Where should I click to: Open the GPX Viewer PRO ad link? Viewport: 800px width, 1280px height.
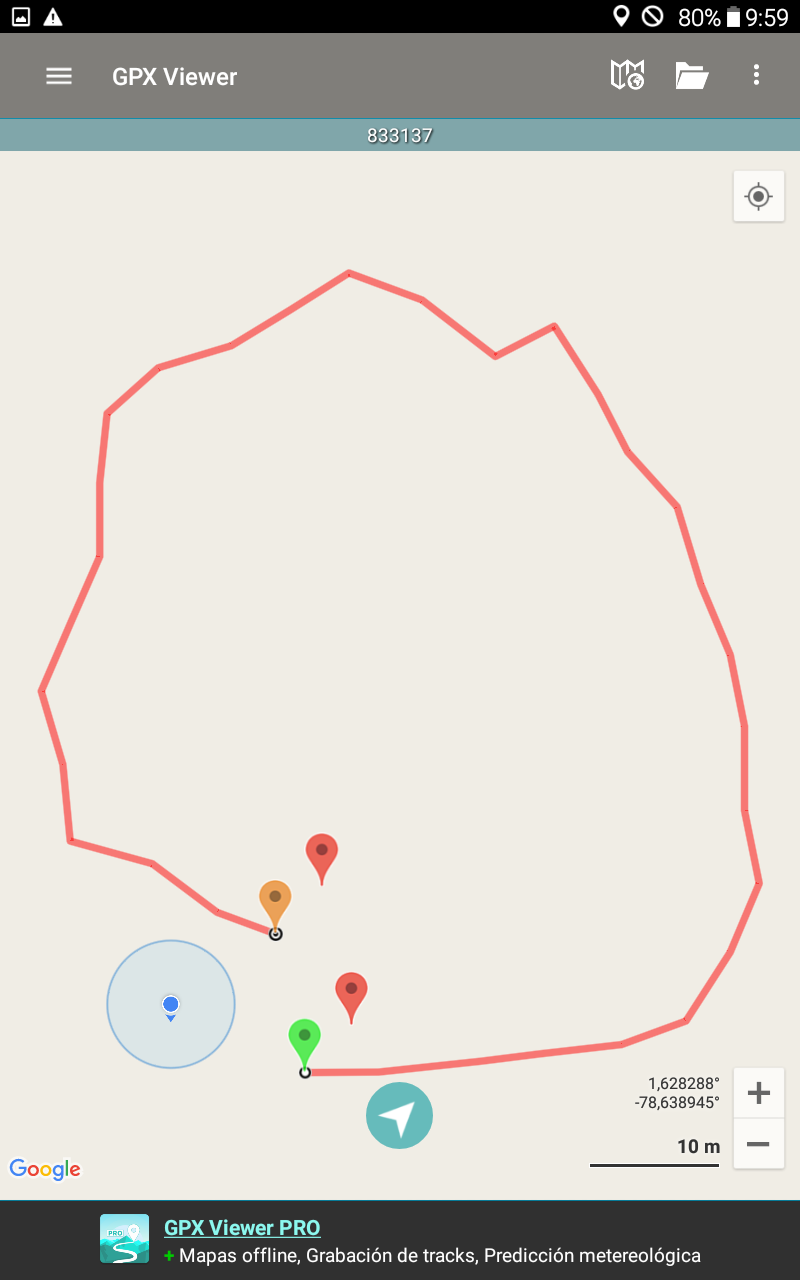point(242,1228)
